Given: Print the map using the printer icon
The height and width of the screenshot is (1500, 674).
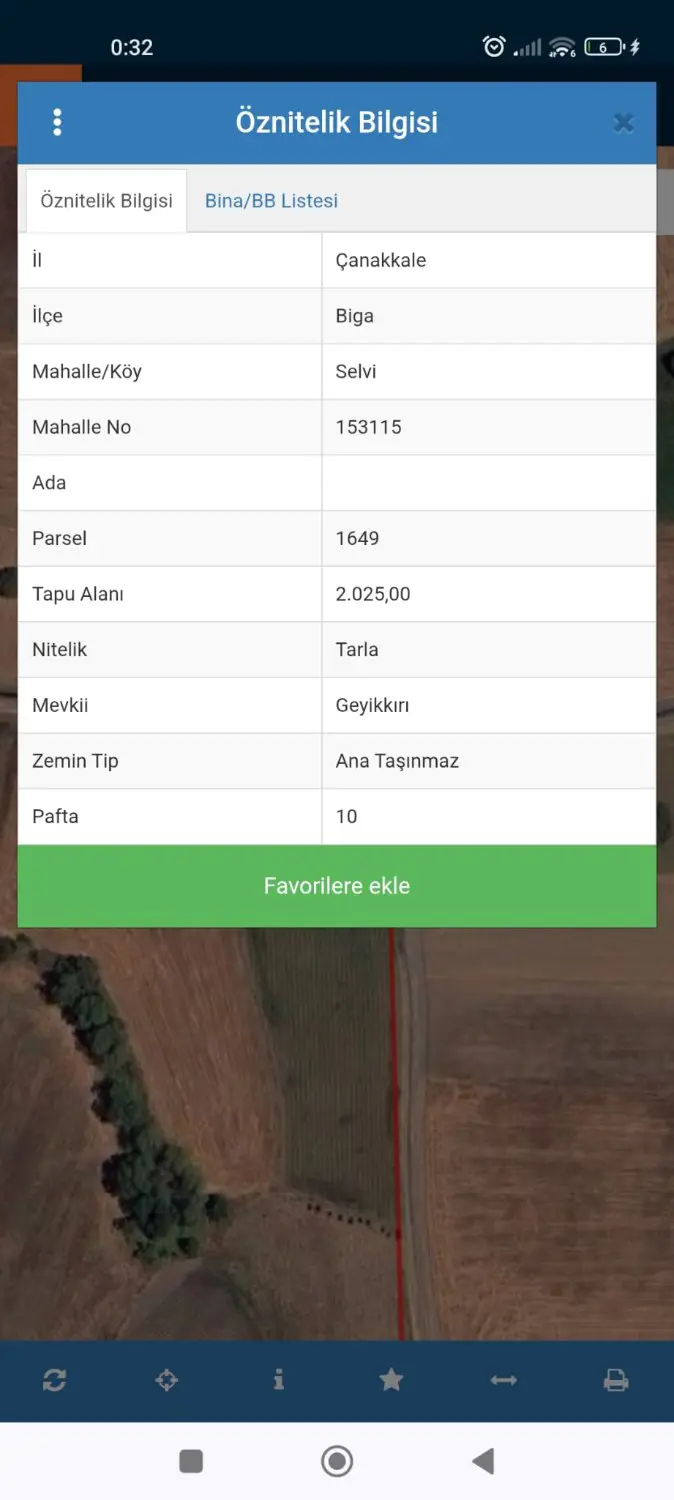Looking at the screenshot, I should (616, 1380).
